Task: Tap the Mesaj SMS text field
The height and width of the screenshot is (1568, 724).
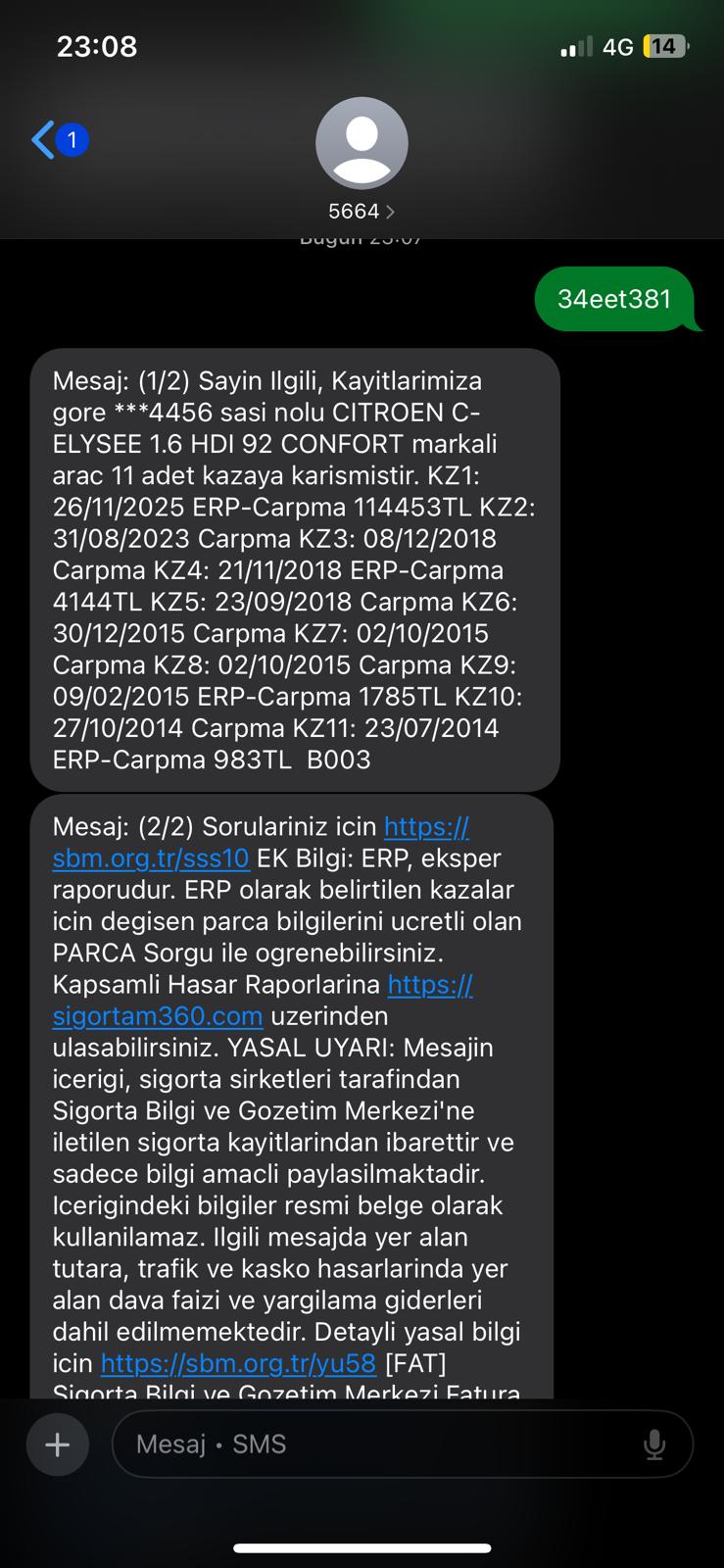Action: pos(372,1445)
